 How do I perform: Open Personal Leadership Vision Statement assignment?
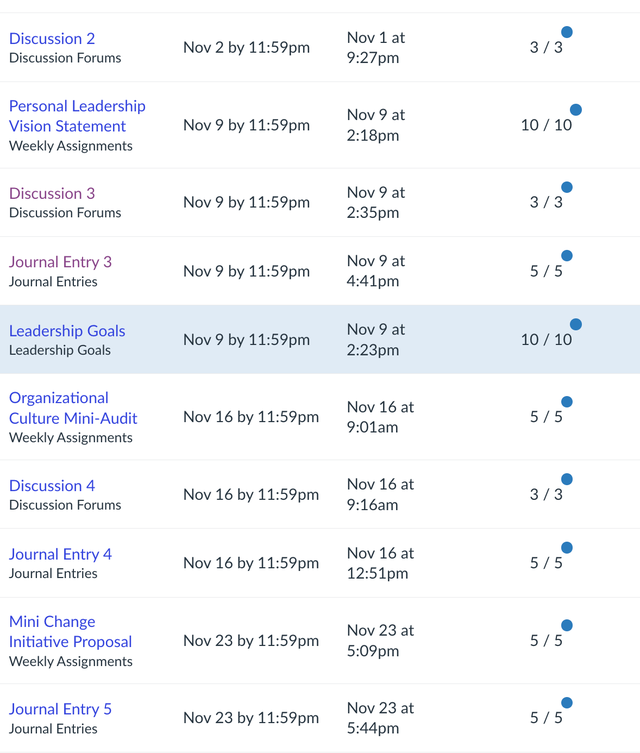click(77, 116)
